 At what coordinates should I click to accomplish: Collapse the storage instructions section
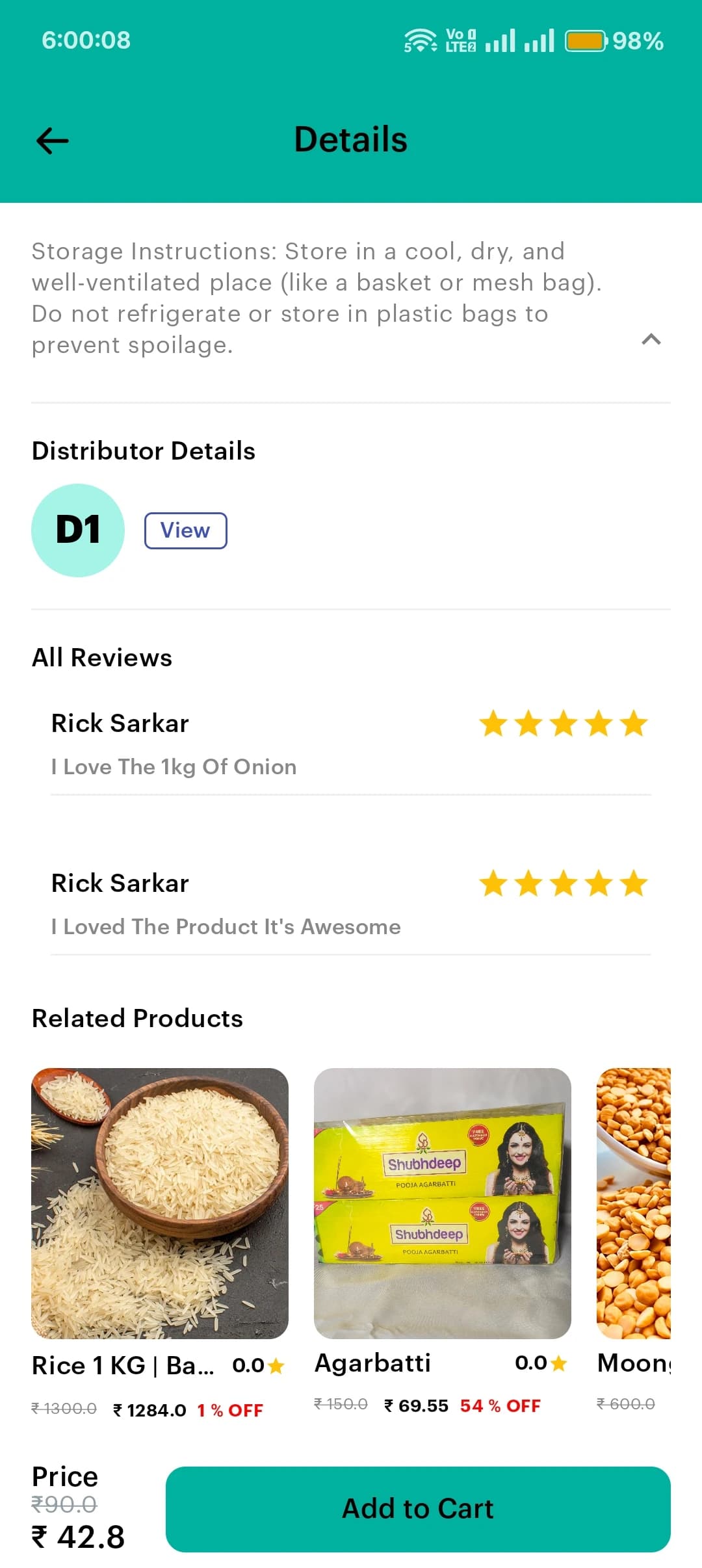[x=651, y=339]
